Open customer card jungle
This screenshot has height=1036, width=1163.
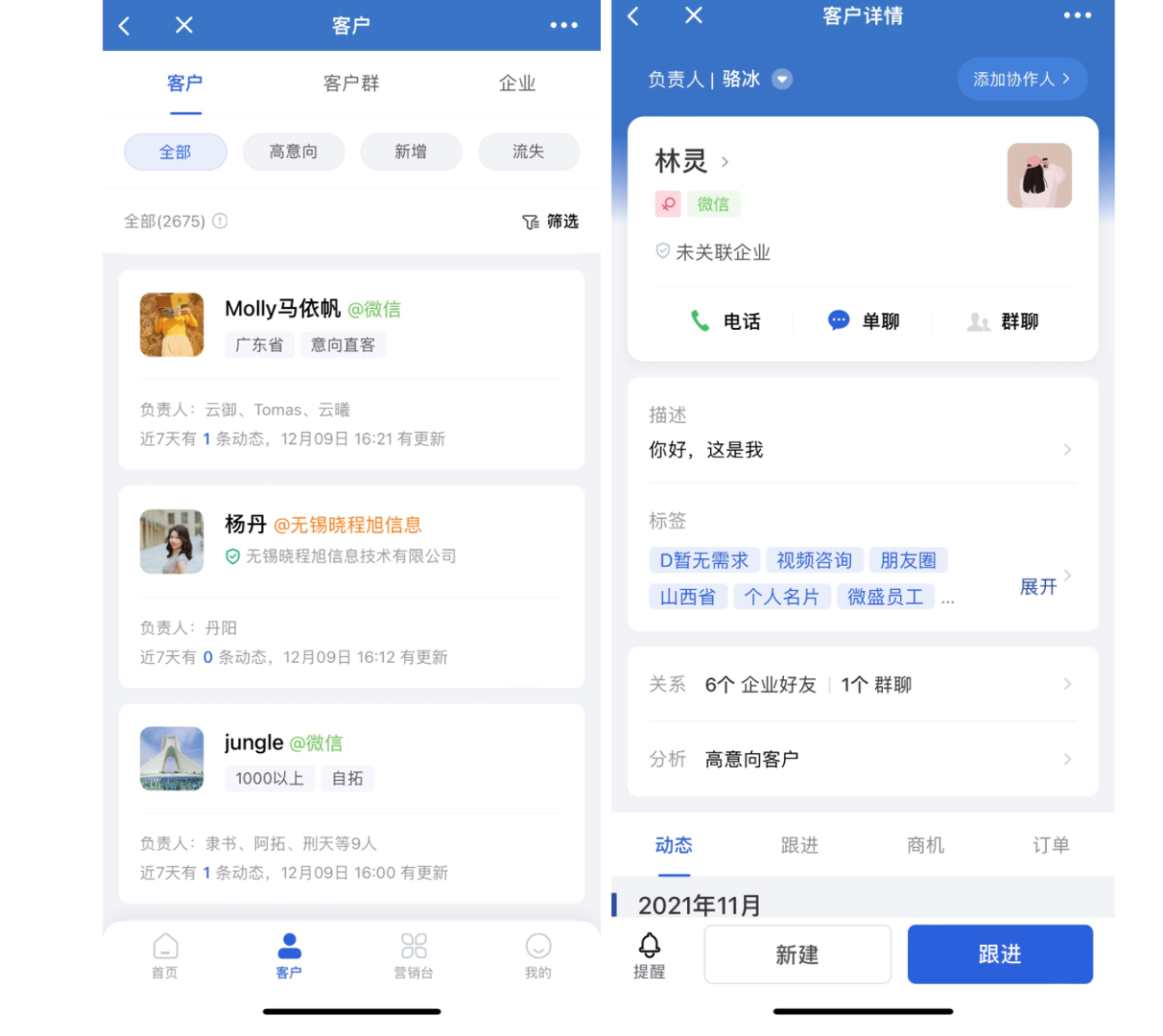point(351,803)
